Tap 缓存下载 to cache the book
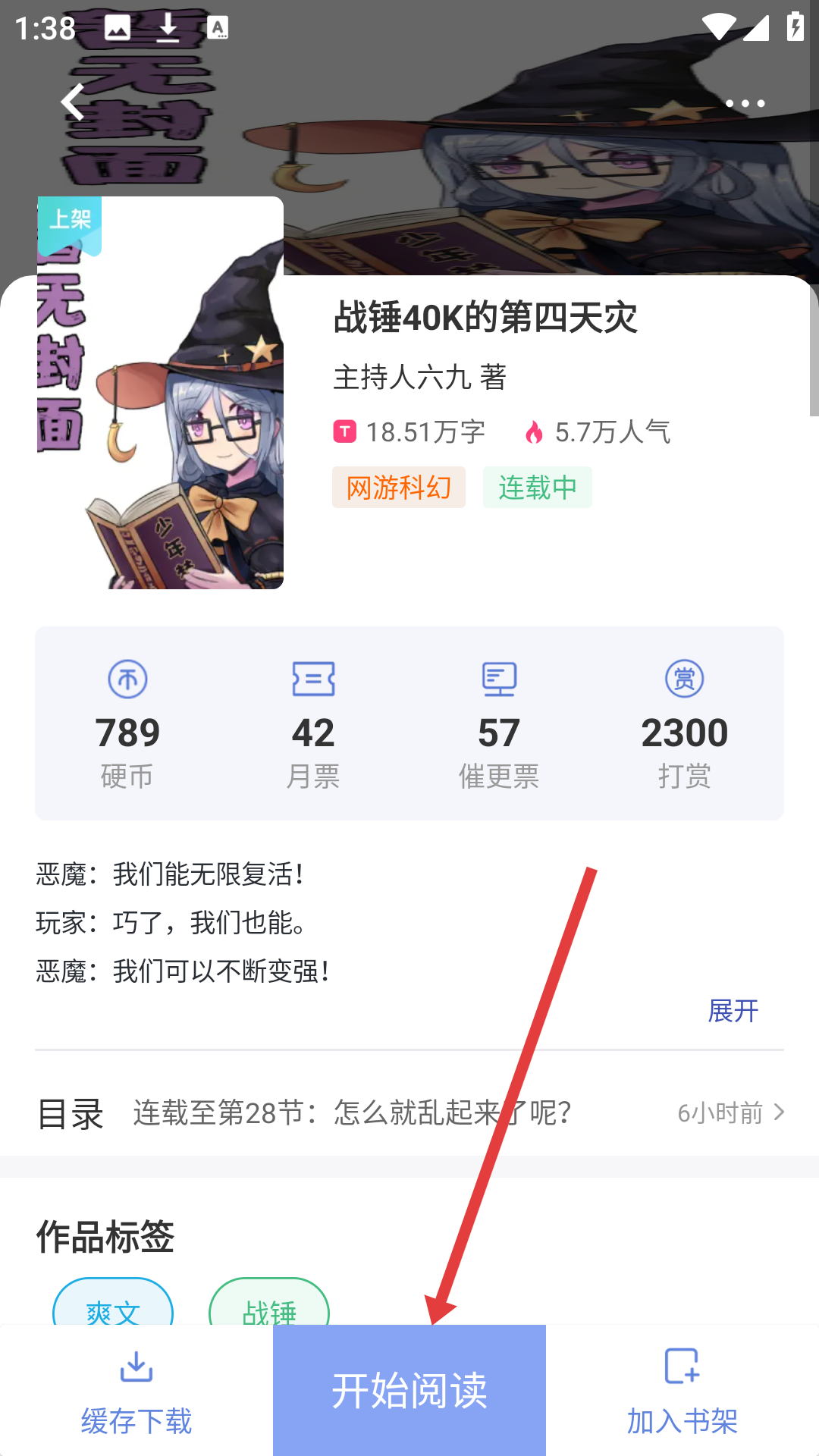819x1456 pixels. (x=136, y=1392)
